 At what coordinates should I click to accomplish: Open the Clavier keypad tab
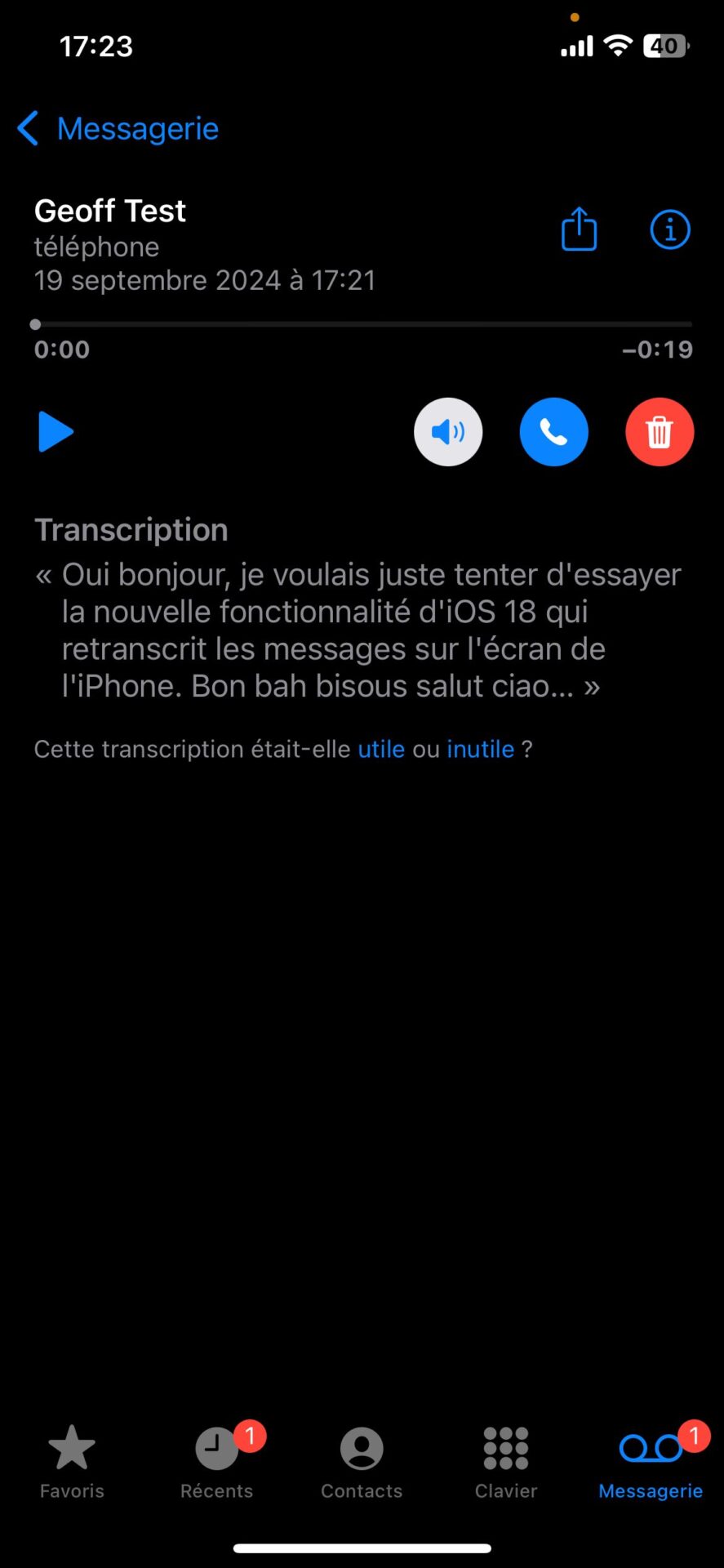[x=506, y=1462]
